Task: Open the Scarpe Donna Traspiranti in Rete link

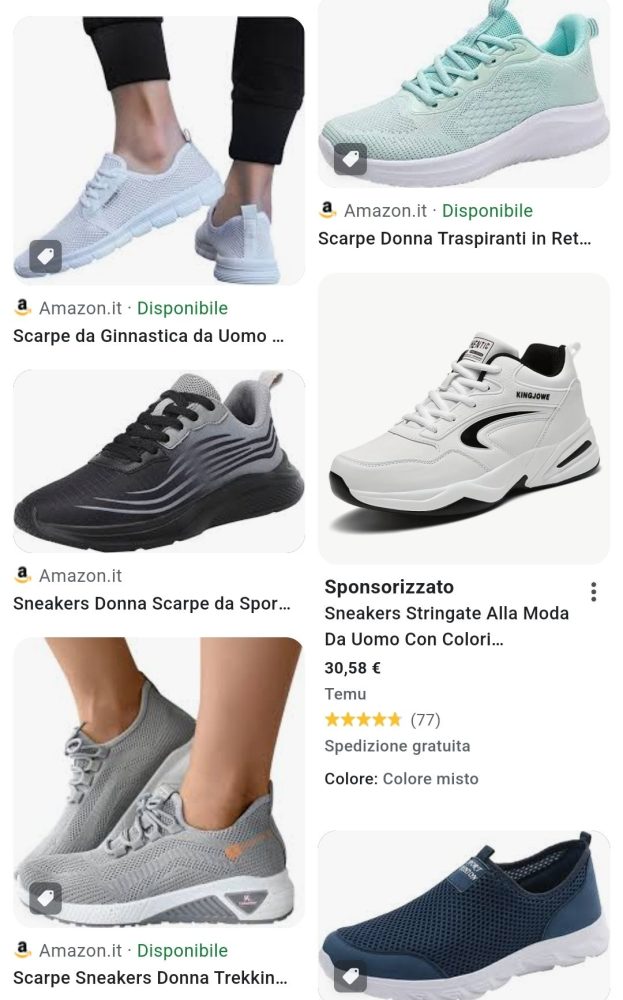Action: tap(454, 239)
